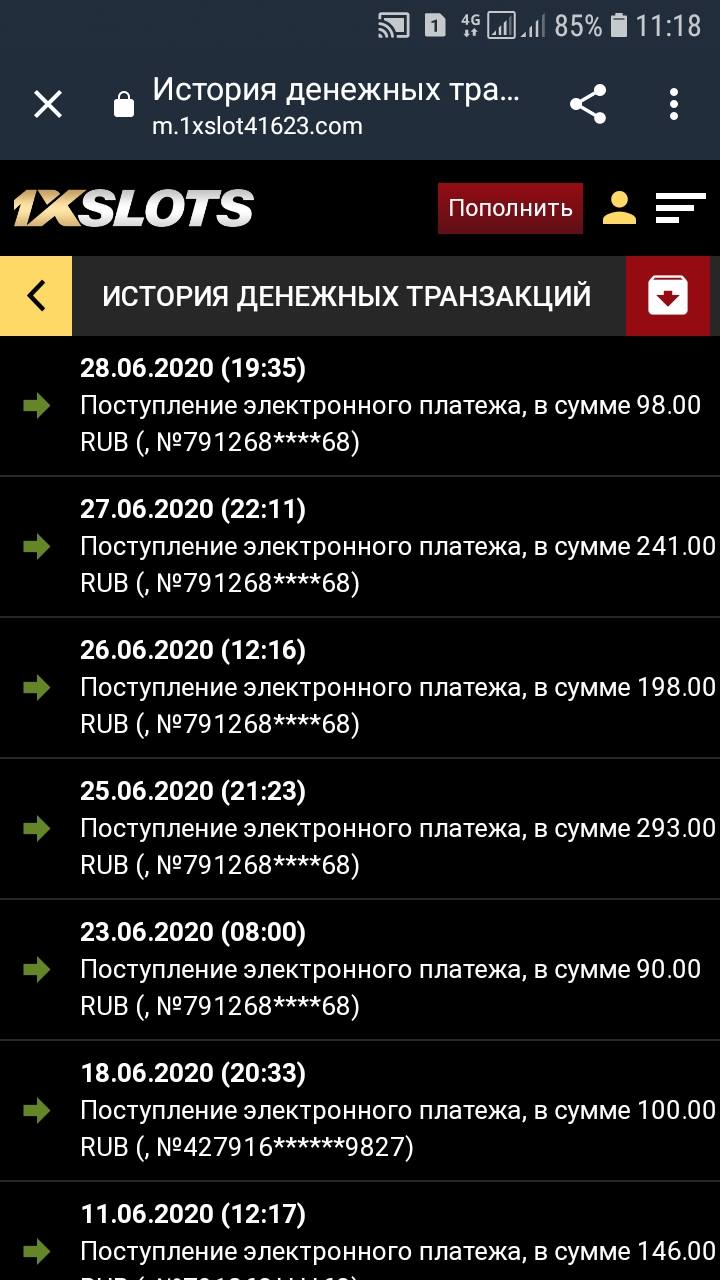Open the site navigation menu
720x1280 pixels.
(681, 208)
